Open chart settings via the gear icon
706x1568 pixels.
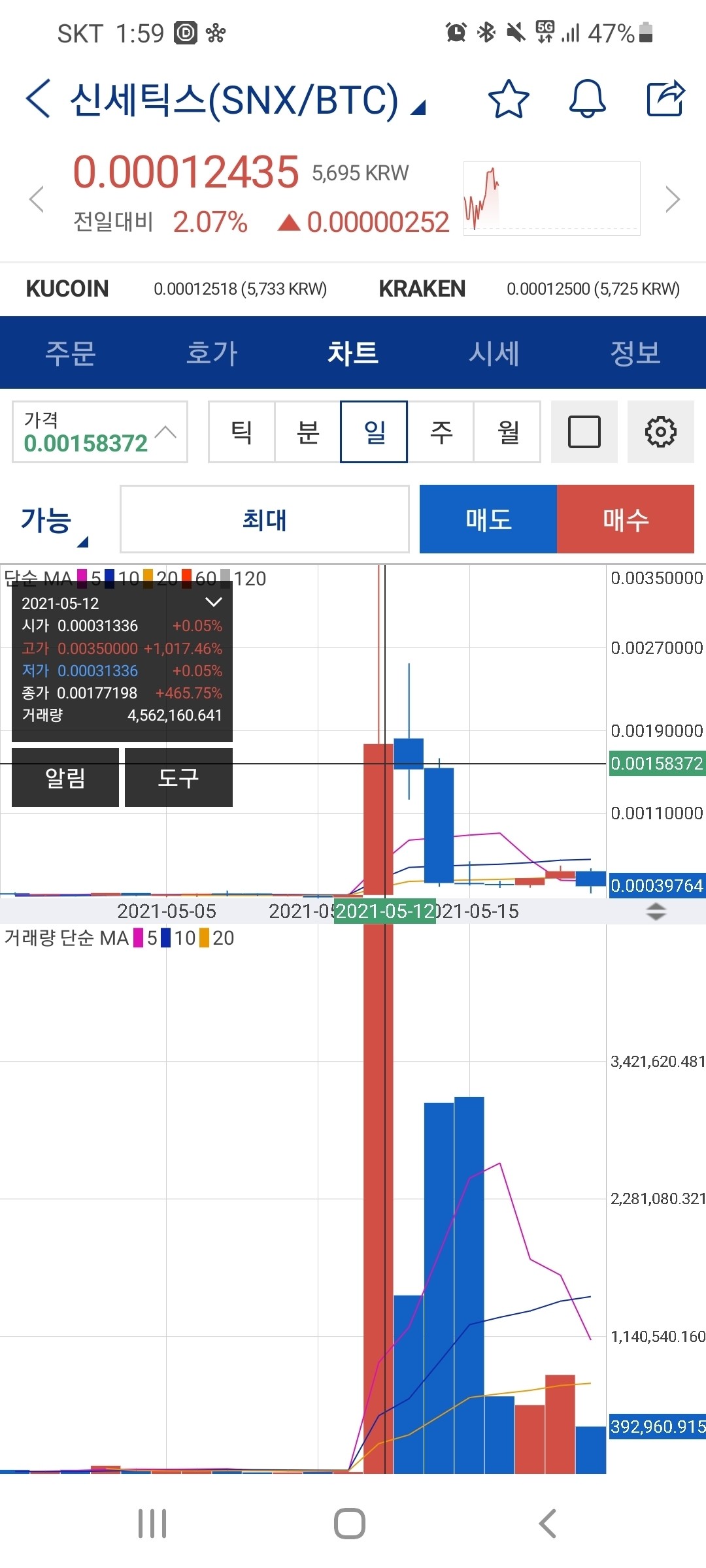pyautogui.click(x=661, y=432)
